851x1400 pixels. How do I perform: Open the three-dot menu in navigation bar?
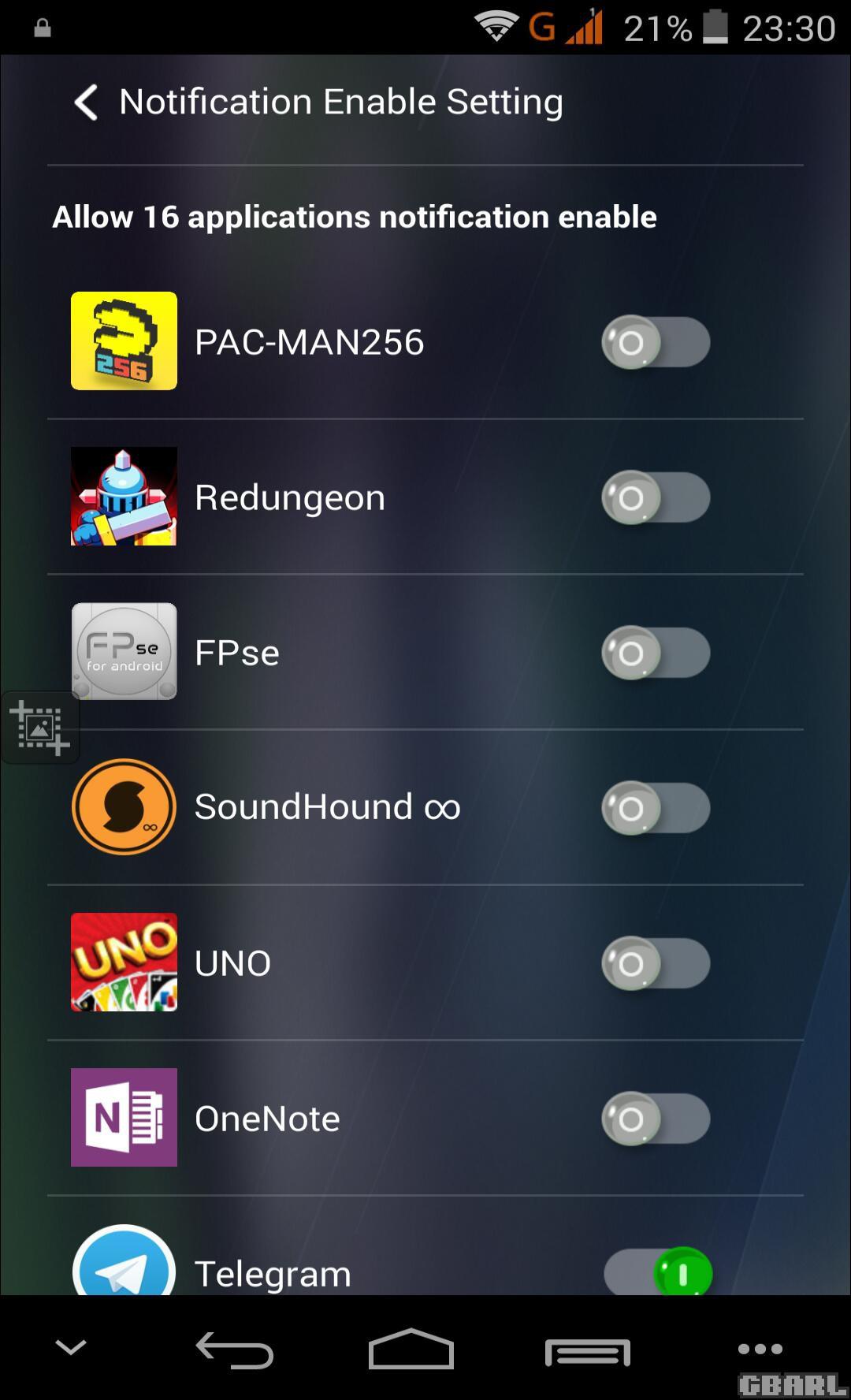point(760,1349)
